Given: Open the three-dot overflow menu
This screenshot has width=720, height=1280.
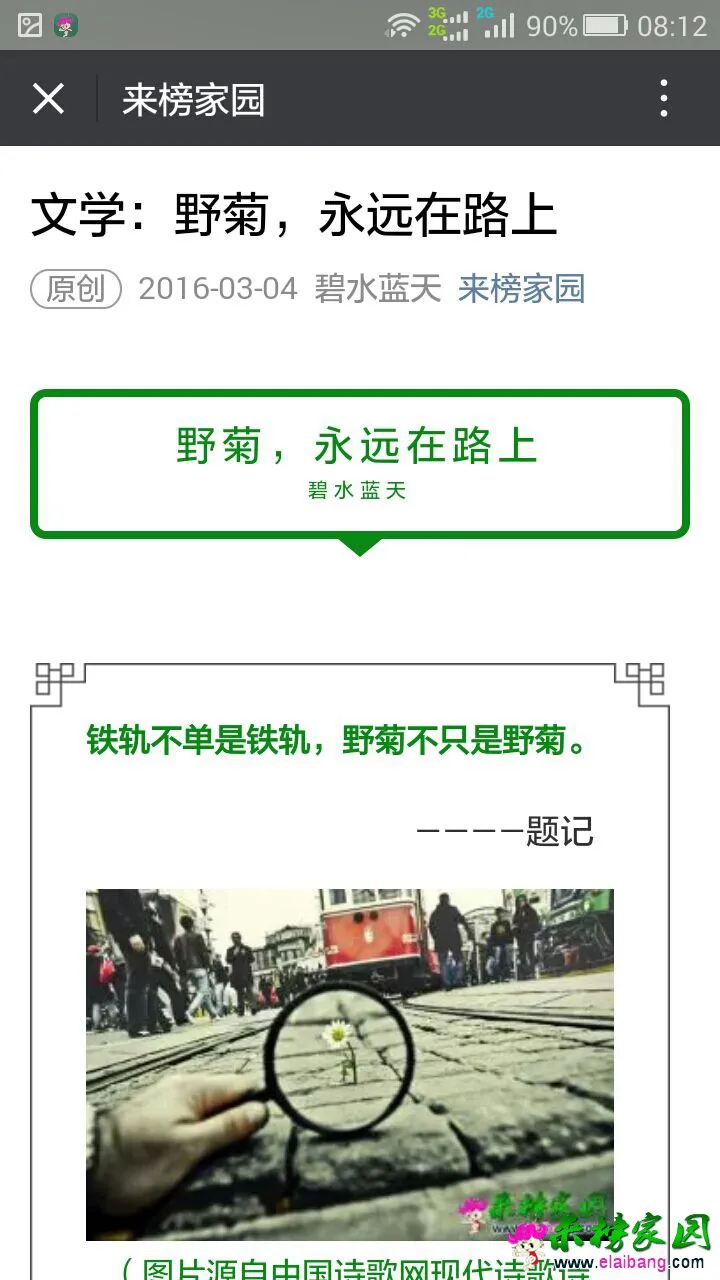Looking at the screenshot, I should click(x=664, y=99).
